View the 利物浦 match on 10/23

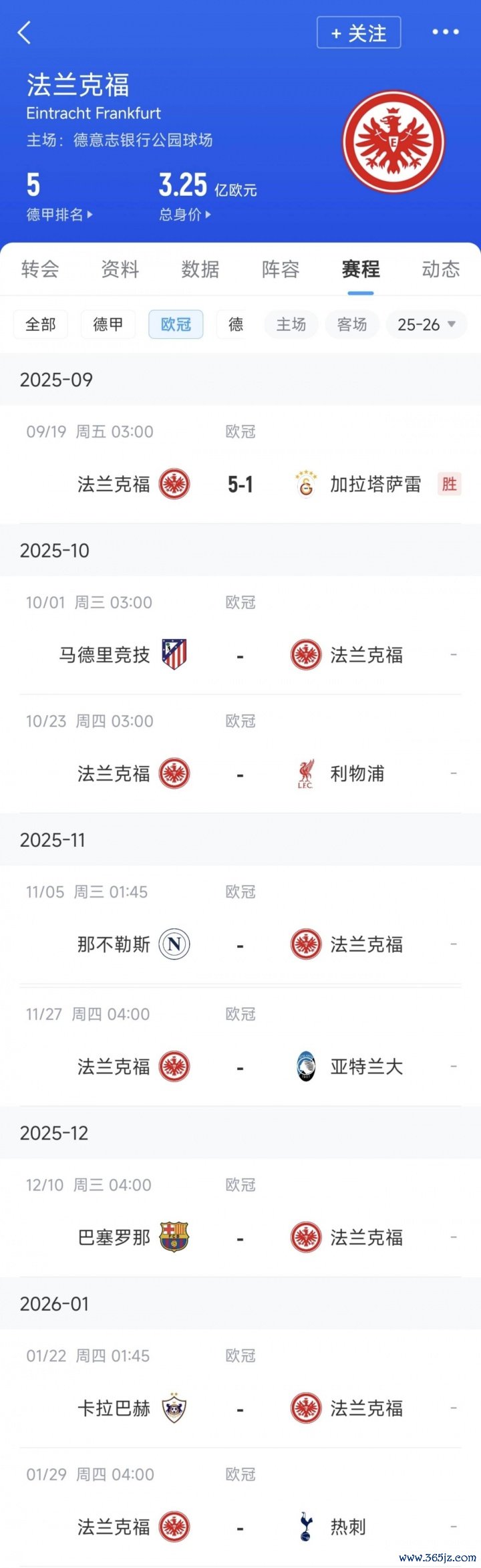pyautogui.click(x=240, y=774)
